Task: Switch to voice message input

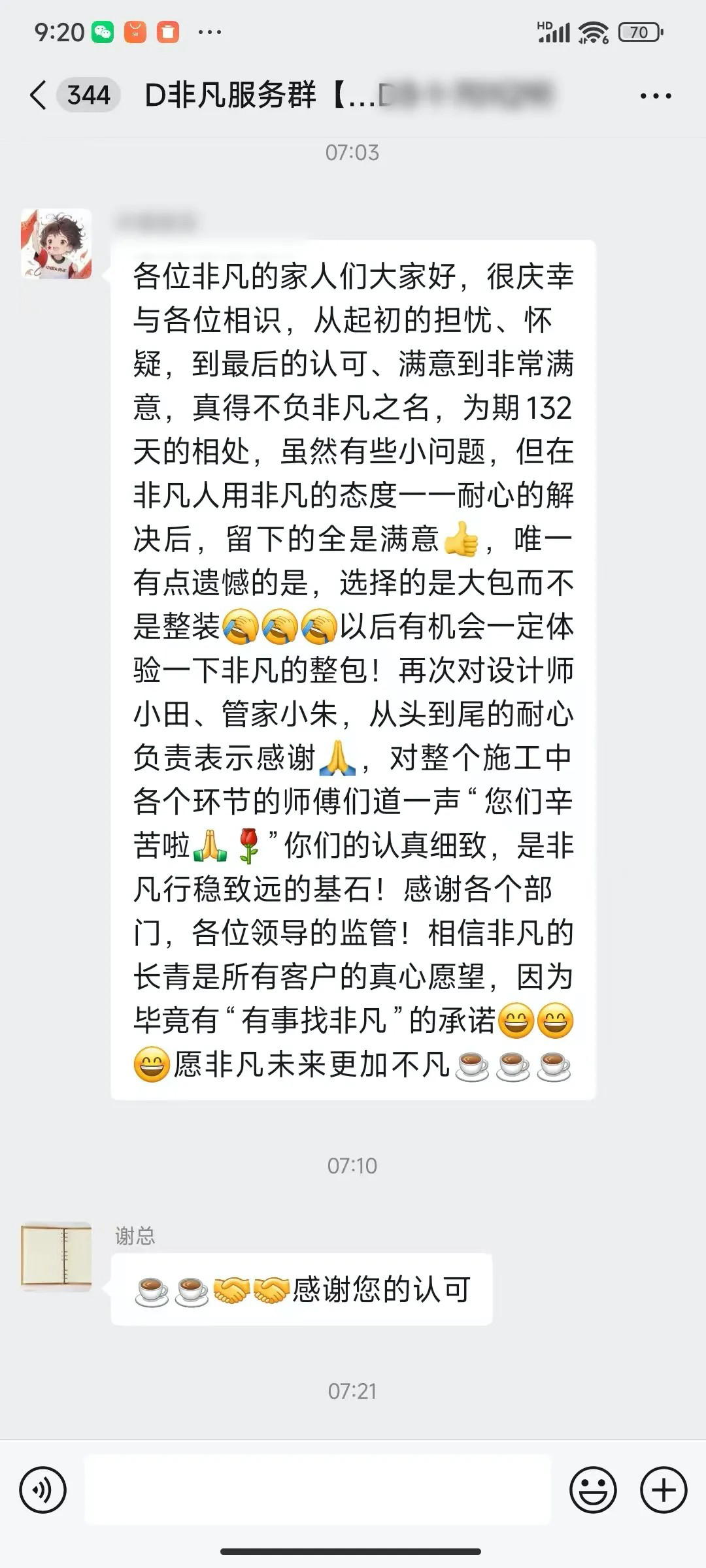Action: pyautogui.click(x=43, y=1490)
